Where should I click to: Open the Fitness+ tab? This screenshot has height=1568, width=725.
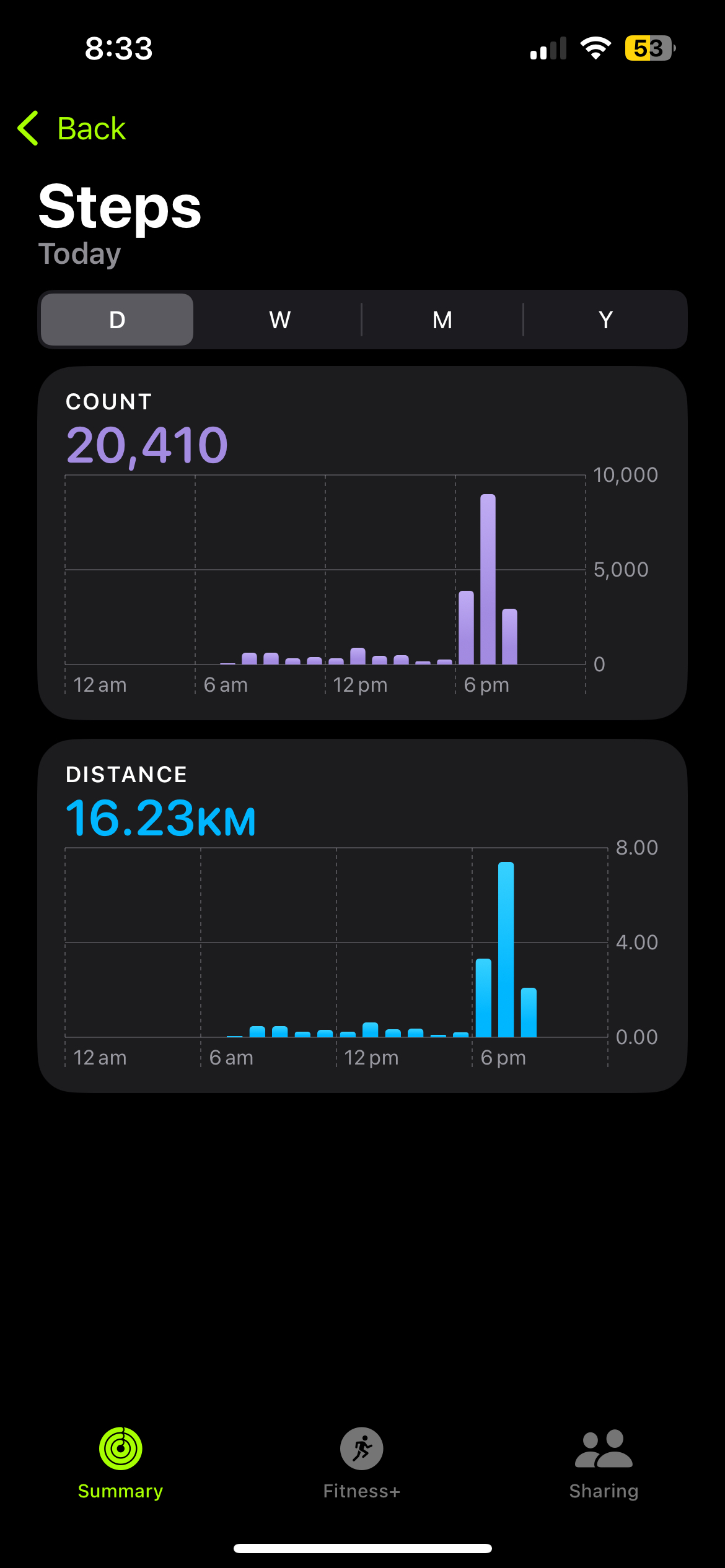pos(362,1464)
